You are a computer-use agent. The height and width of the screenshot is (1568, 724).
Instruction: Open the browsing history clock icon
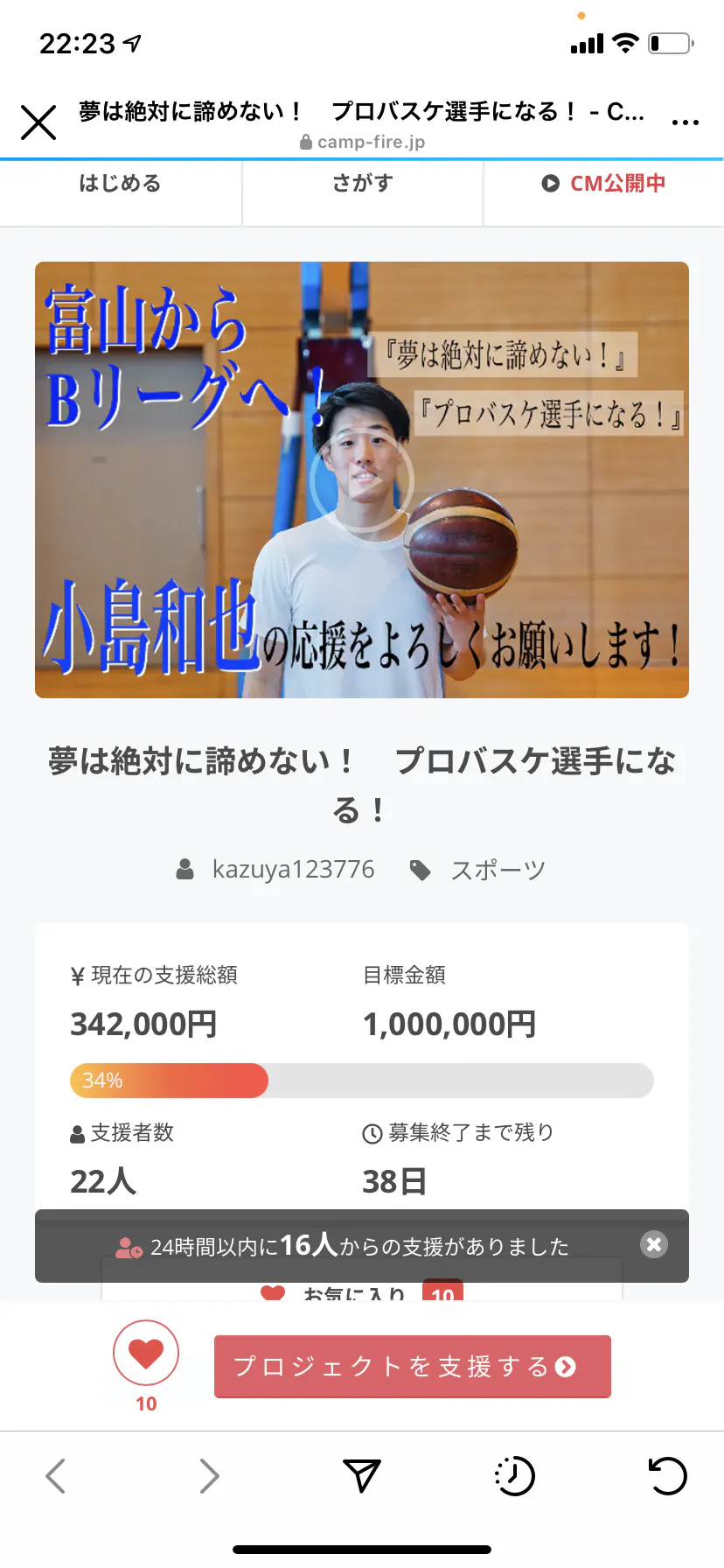514,1476
